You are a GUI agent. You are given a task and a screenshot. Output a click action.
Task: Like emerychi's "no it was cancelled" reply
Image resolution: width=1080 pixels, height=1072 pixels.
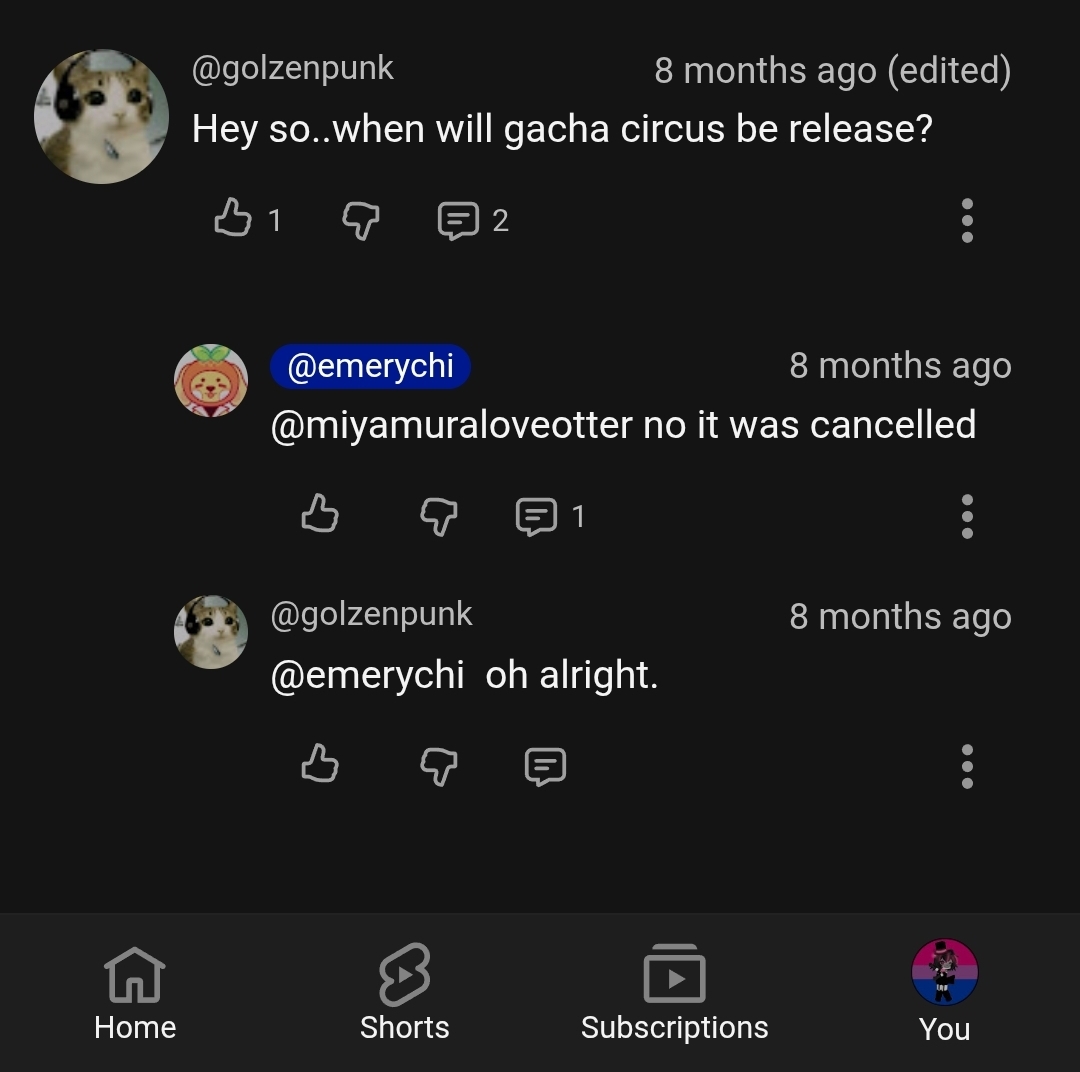(x=320, y=515)
